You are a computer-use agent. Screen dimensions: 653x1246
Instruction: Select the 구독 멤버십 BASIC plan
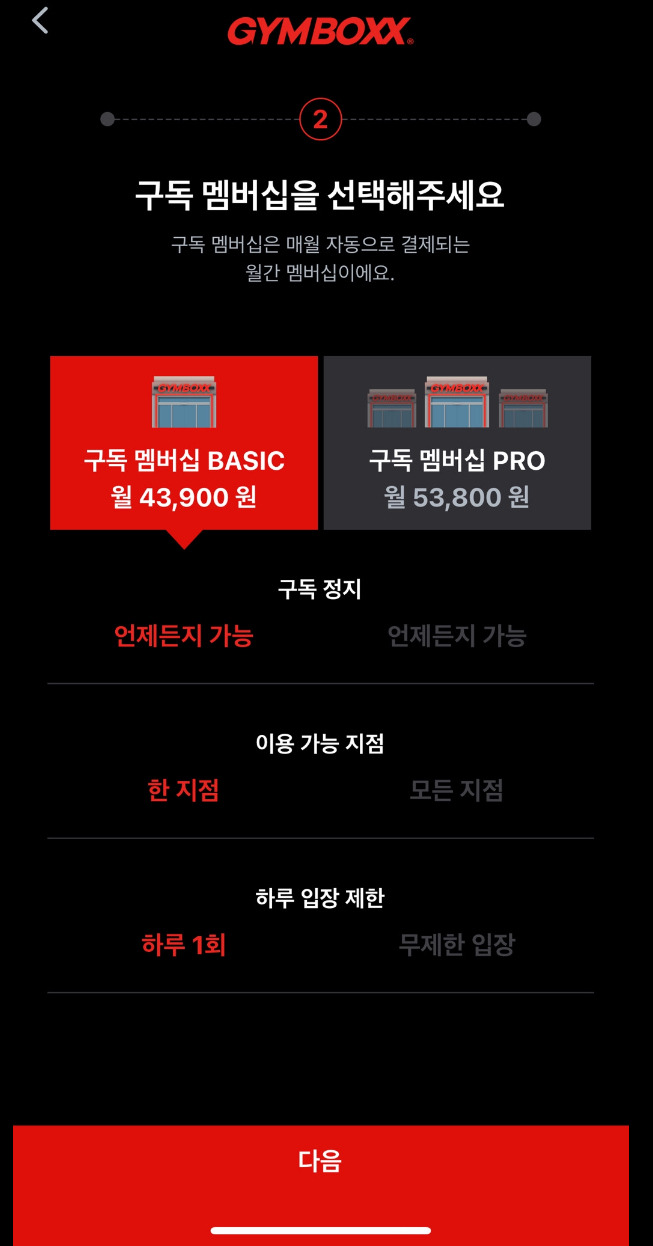pos(184,442)
